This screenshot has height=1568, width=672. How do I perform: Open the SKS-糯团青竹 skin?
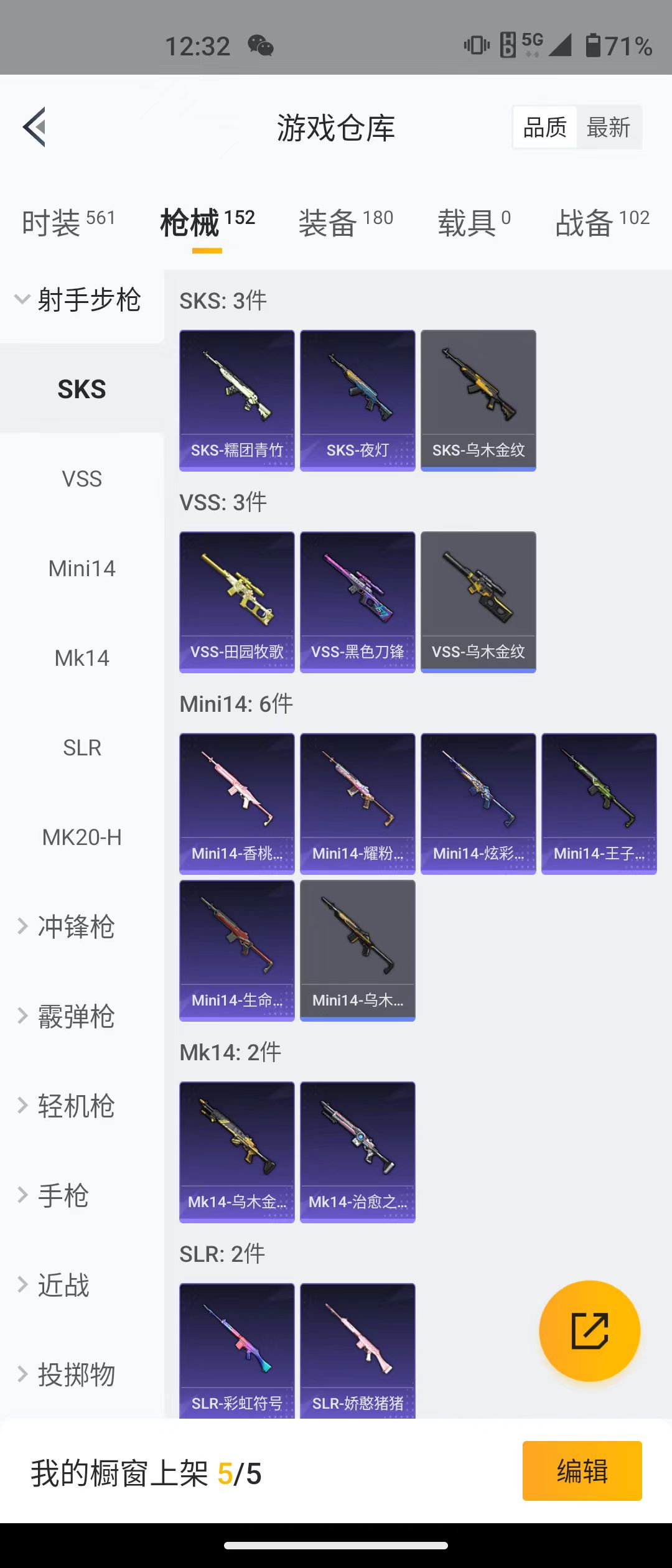236,400
